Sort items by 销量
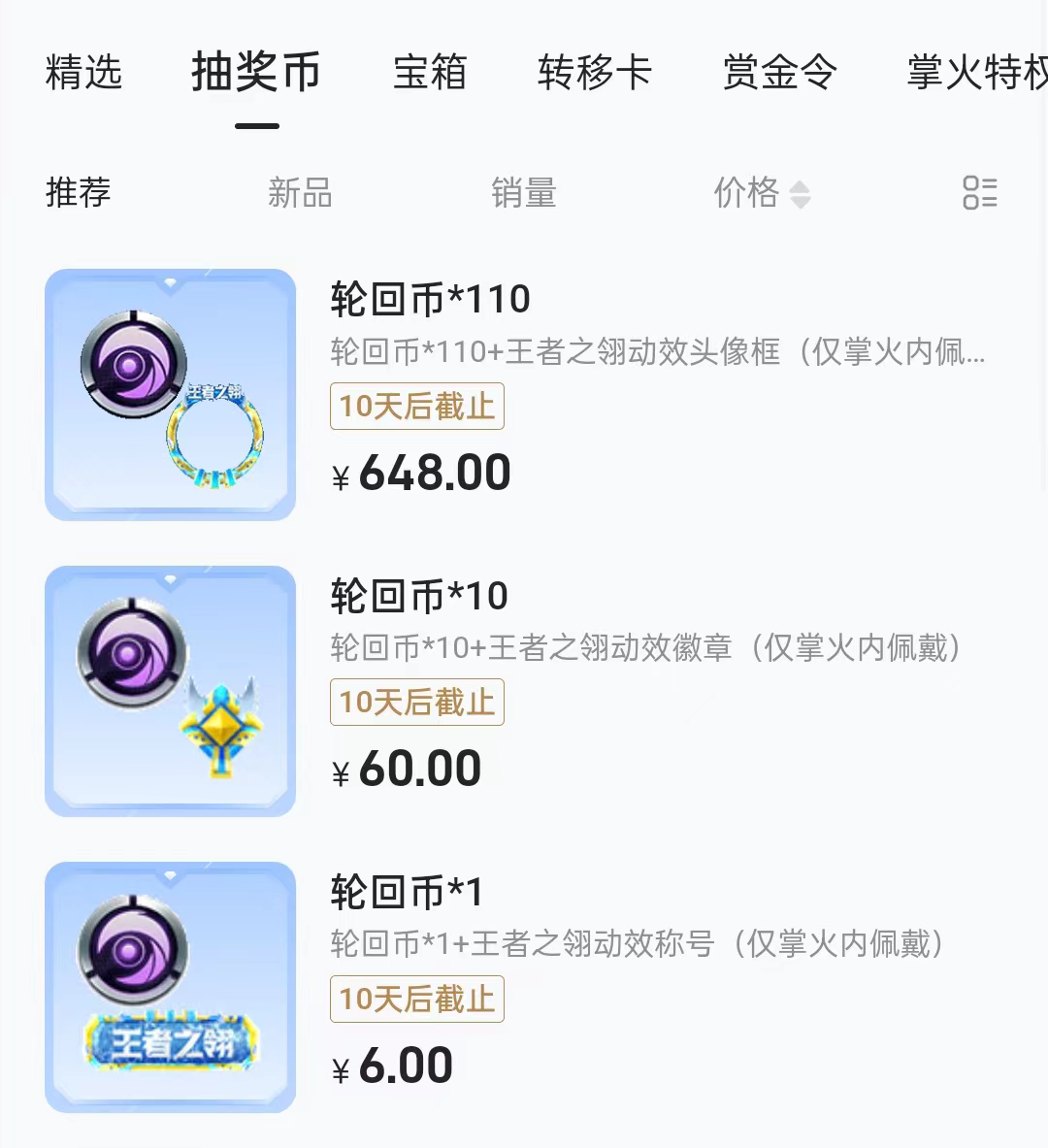The height and width of the screenshot is (1148, 1048). [524, 192]
